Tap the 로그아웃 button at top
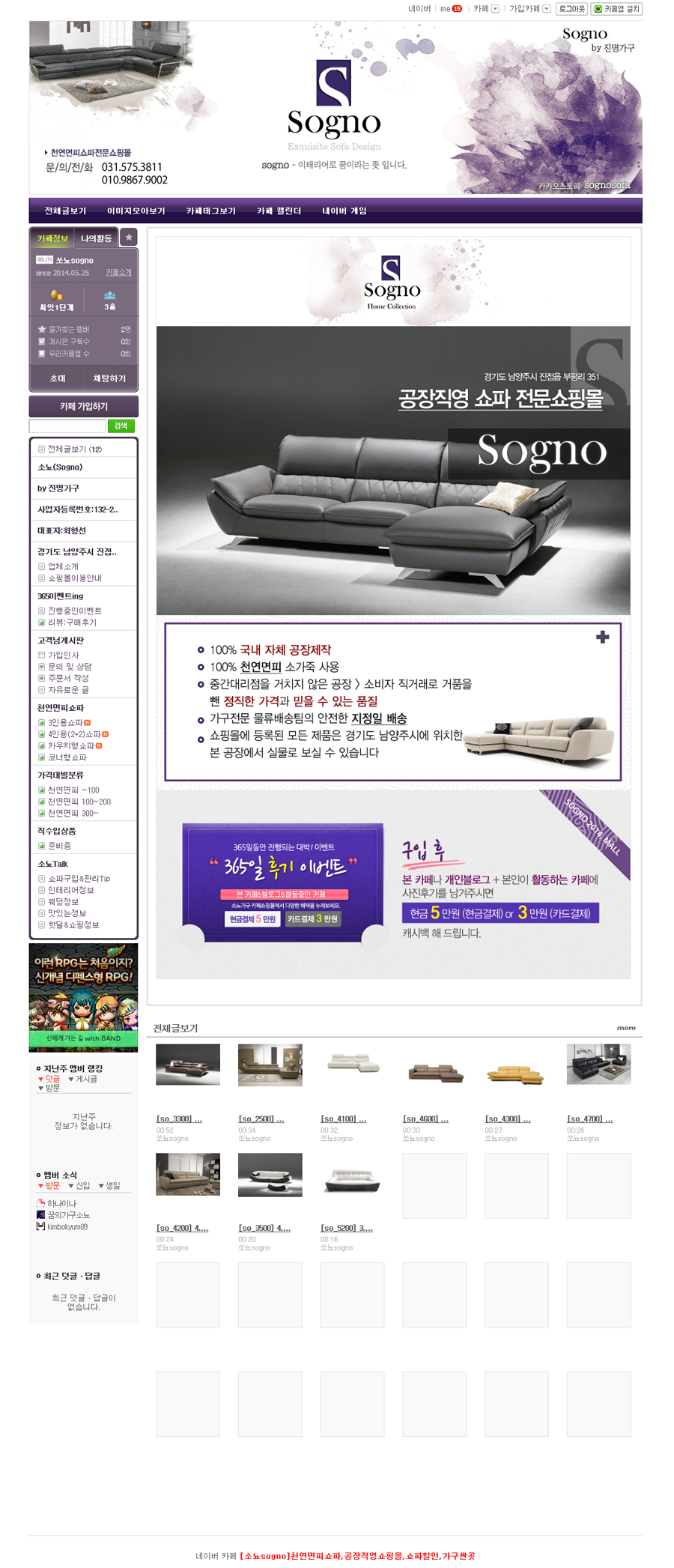The height and width of the screenshot is (1568, 674). tap(571, 9)
